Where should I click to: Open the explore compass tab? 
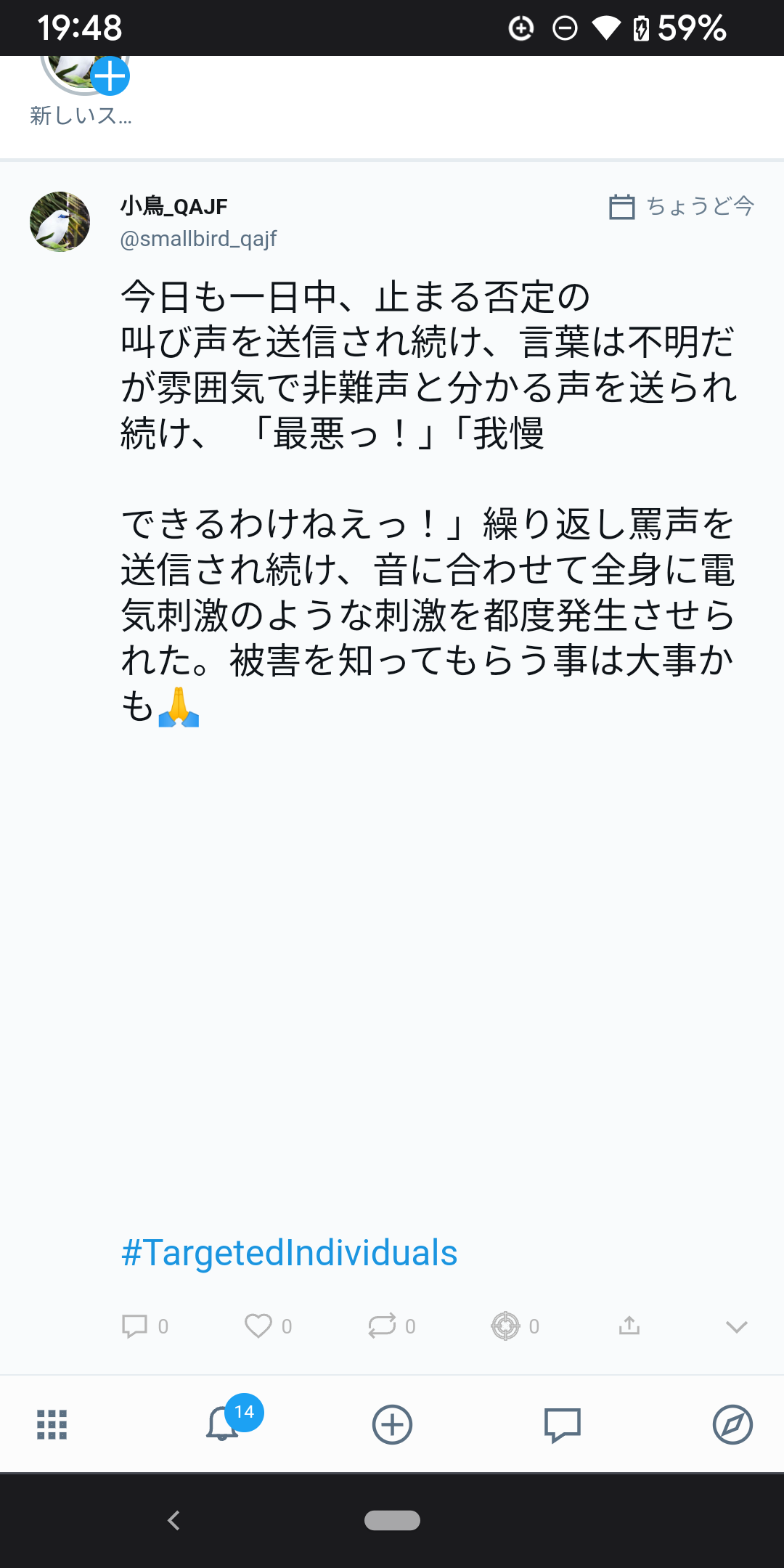coord(732,1424)
